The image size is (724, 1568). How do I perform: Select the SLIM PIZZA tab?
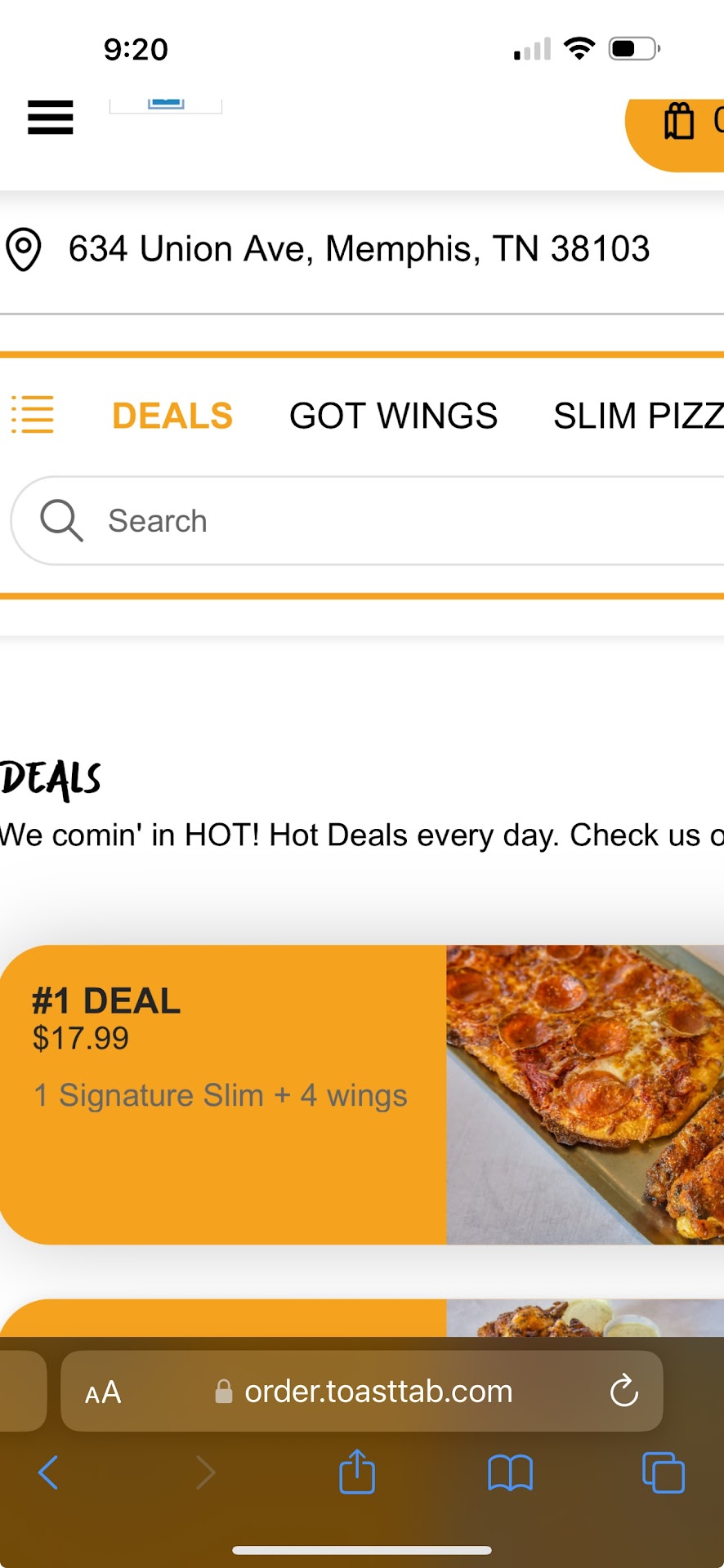(x=637, y=416)
